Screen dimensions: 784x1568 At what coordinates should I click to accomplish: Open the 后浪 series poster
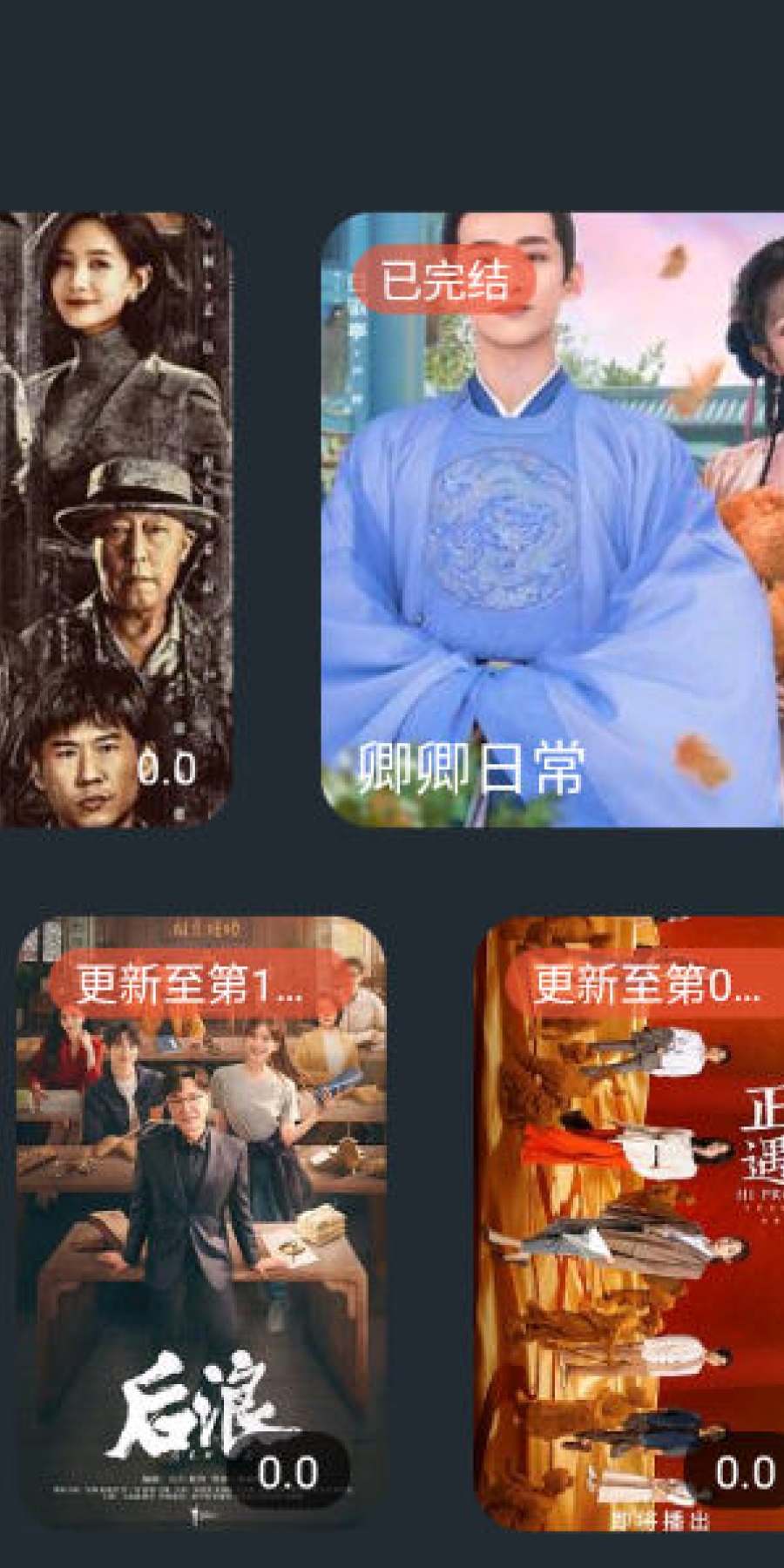[x=201, y=1220]
